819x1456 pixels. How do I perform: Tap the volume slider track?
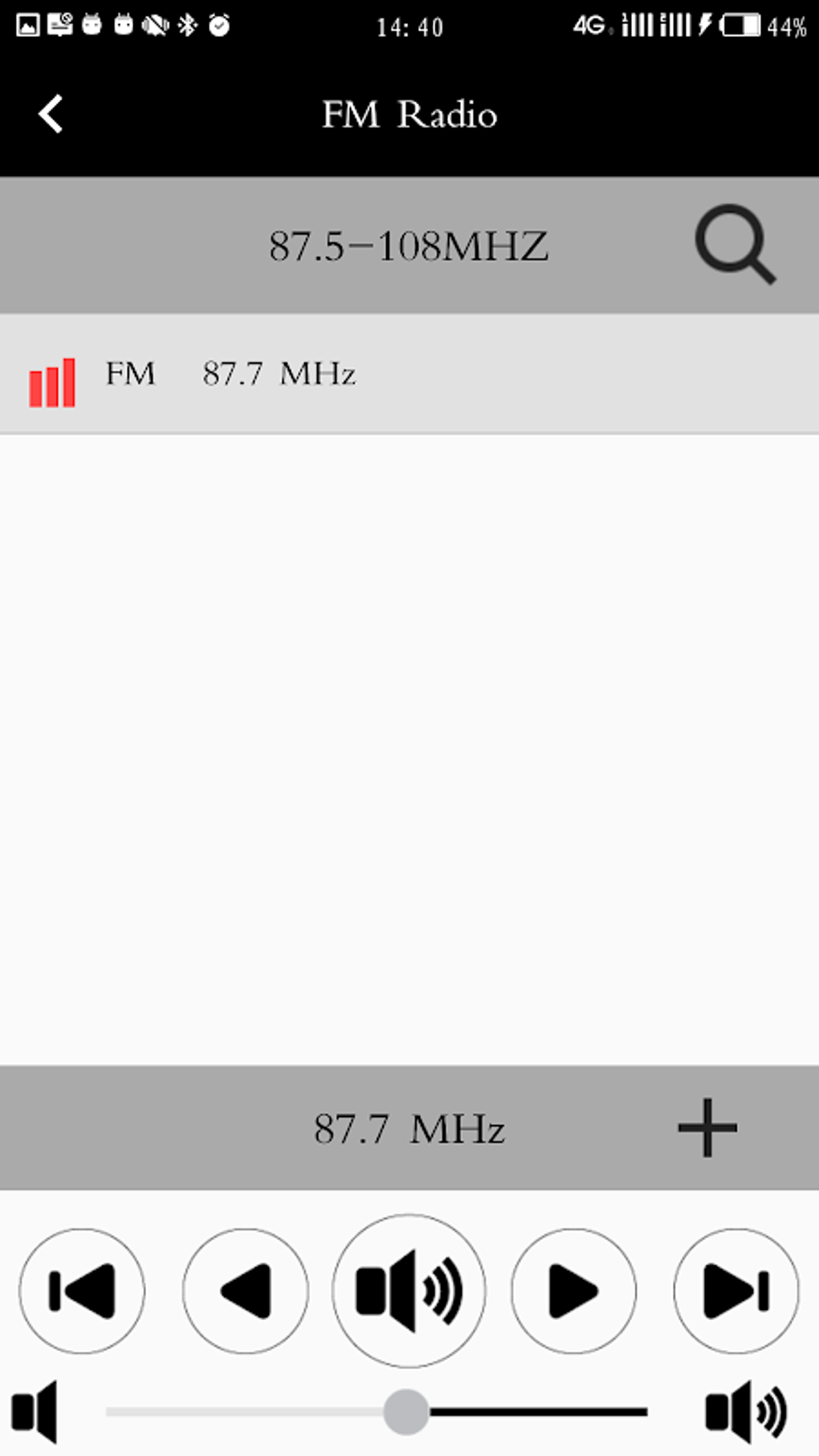pos(377,1412)
